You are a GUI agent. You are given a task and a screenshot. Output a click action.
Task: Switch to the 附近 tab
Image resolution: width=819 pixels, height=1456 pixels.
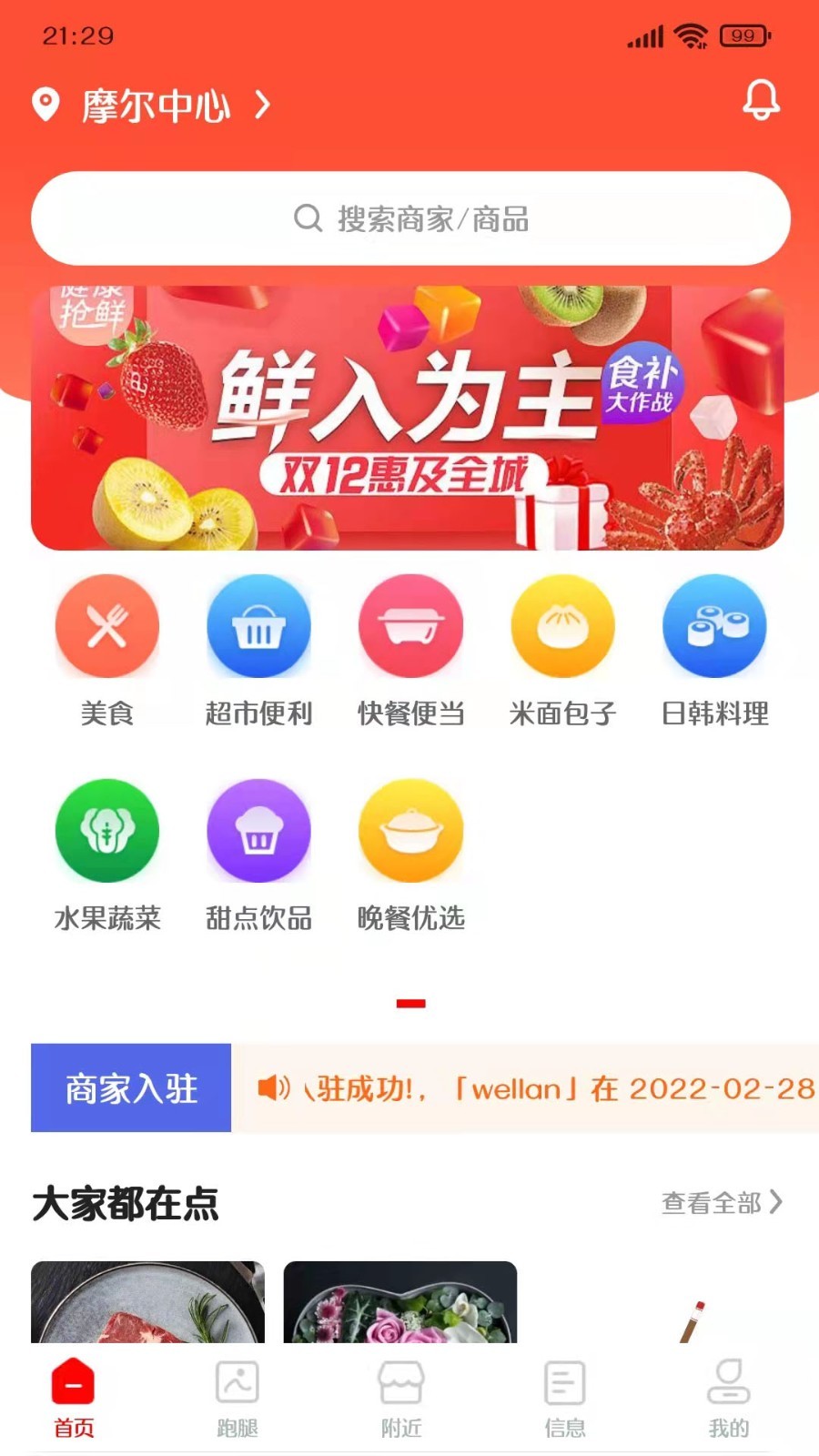click(x=401, y=1400)
